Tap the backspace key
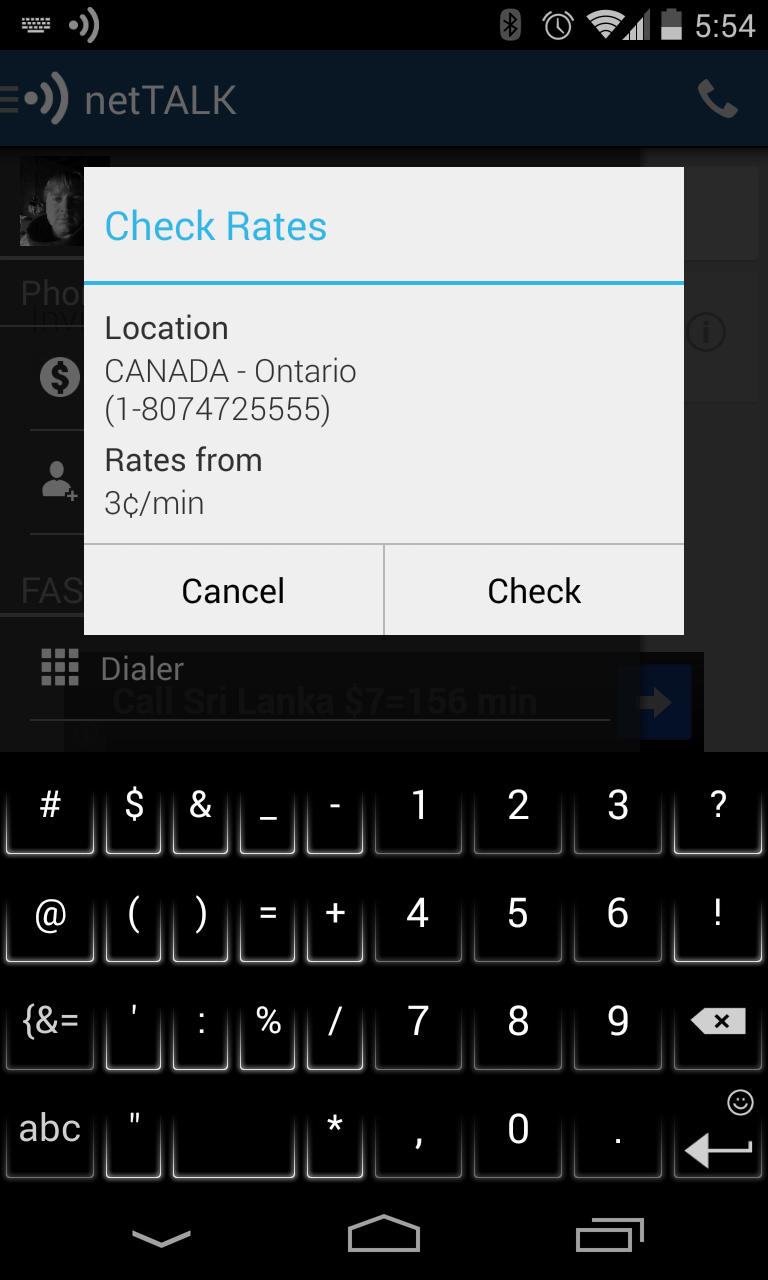768x1280 pixels. [716, 1021]
